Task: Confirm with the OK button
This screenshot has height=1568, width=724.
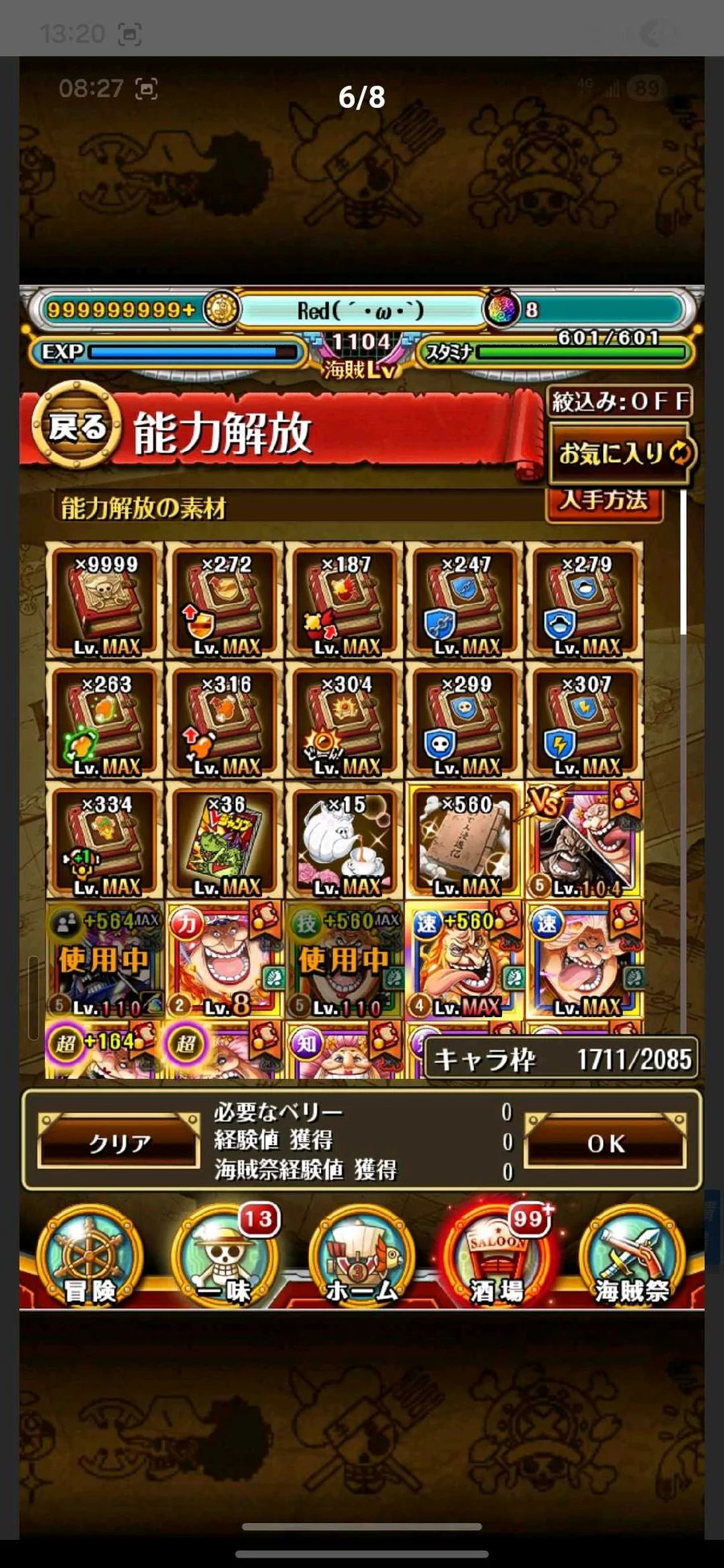Action: pos(605,1142)
